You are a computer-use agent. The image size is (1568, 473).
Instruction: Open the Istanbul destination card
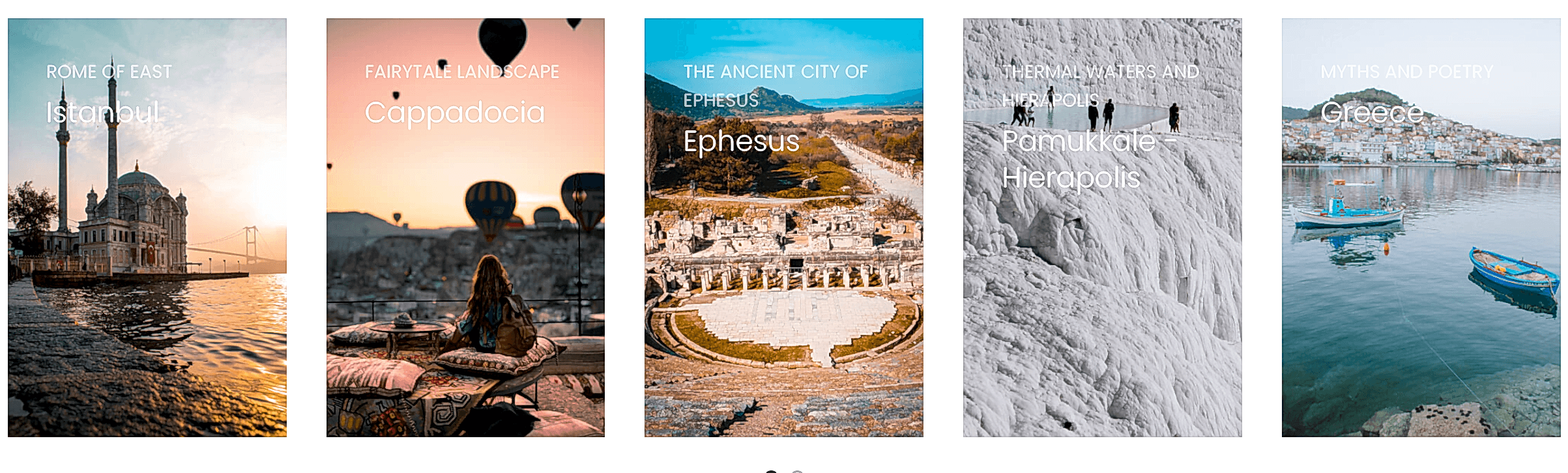tap(147, 228)
